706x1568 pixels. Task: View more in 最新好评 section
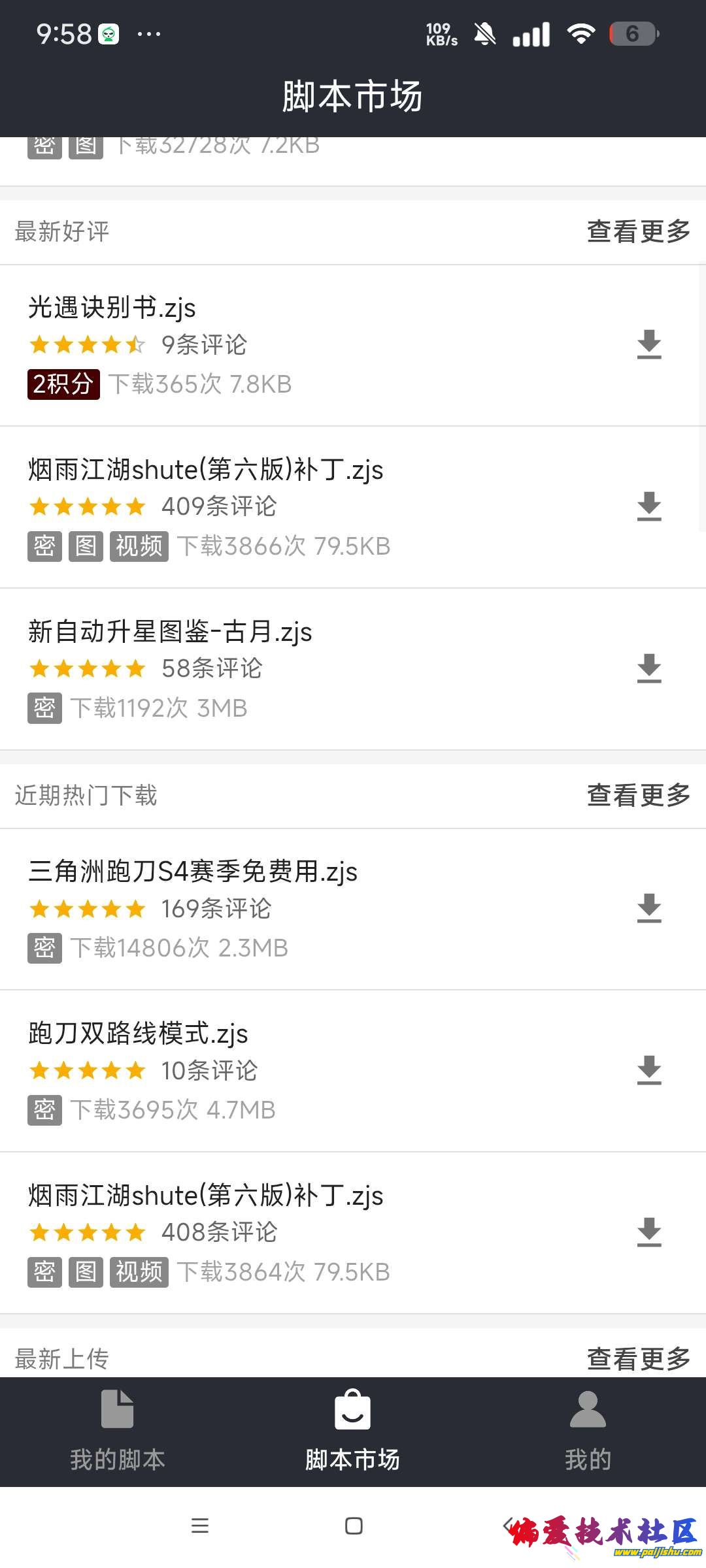638,231
